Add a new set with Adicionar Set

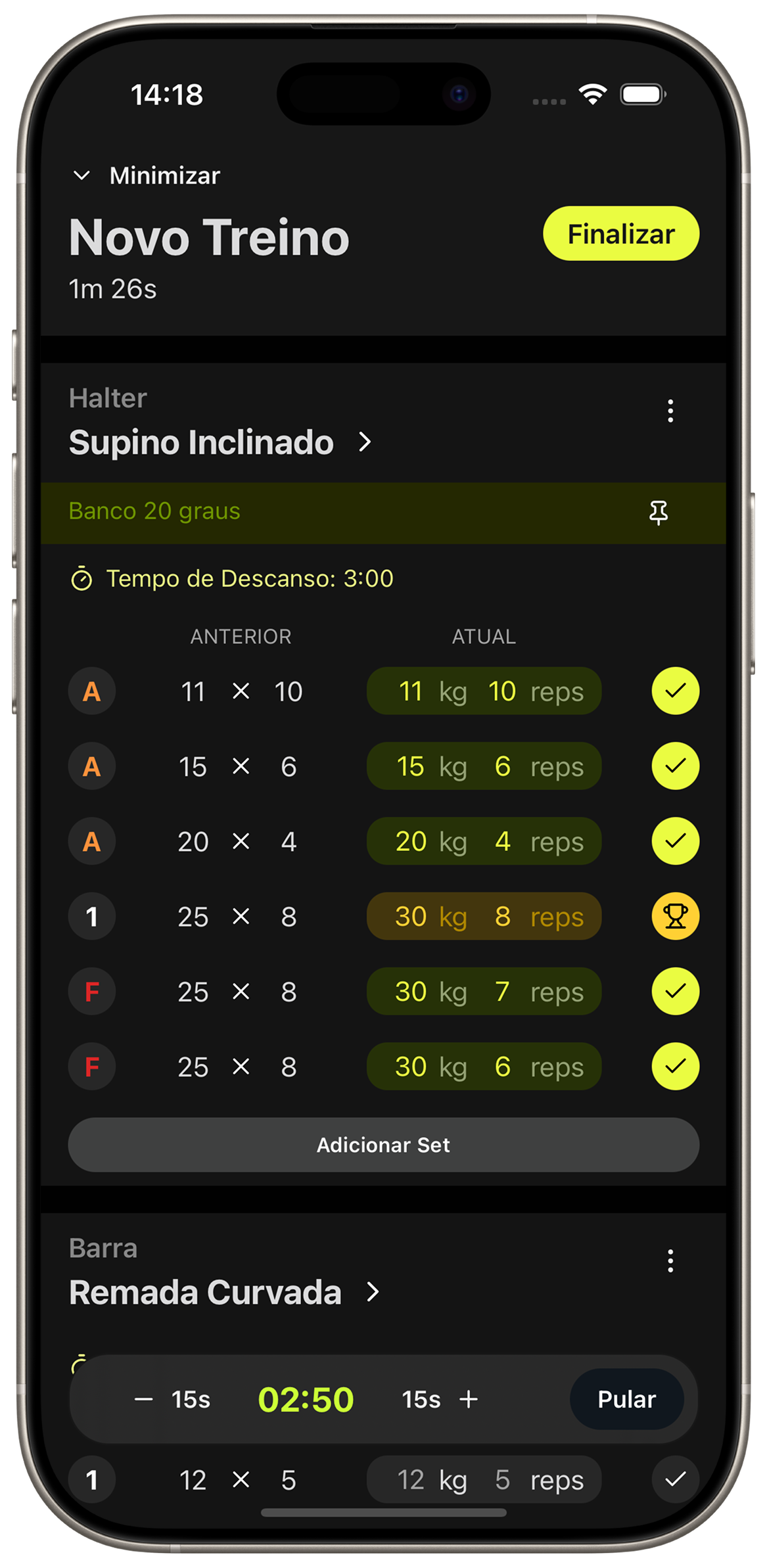383,1145
